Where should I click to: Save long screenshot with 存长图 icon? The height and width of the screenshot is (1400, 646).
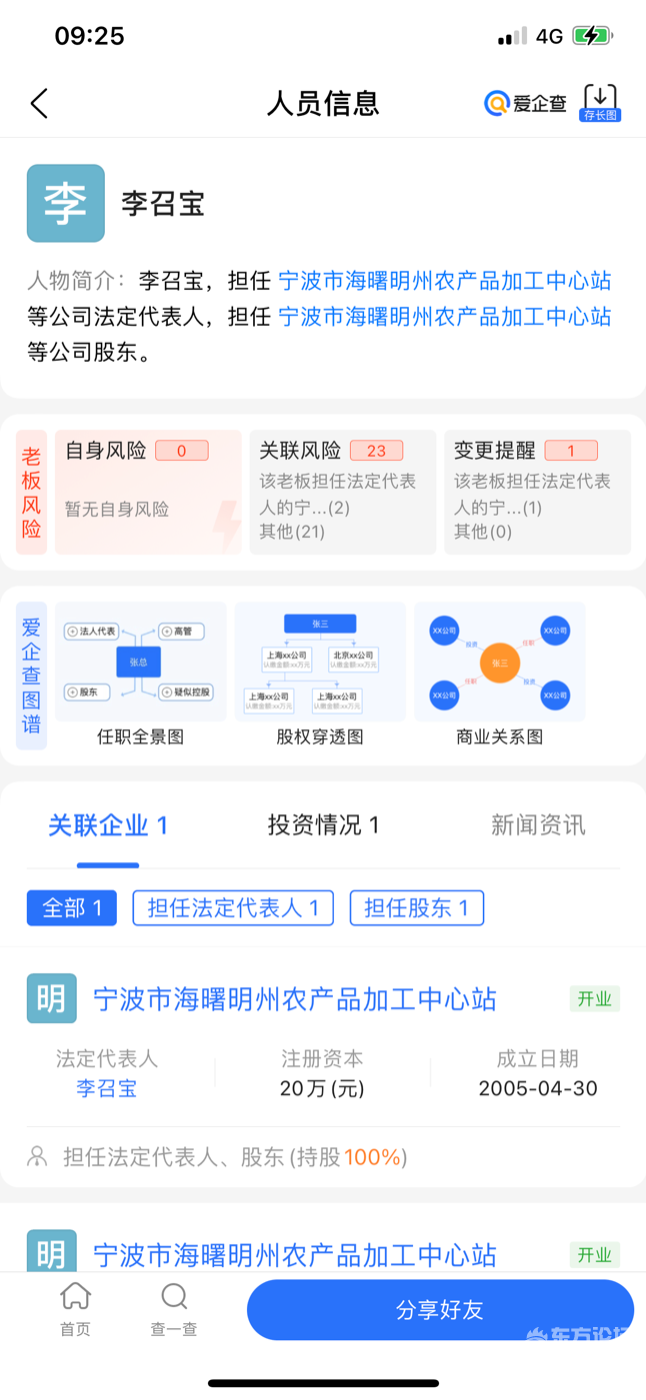click(x=600, y=103)
